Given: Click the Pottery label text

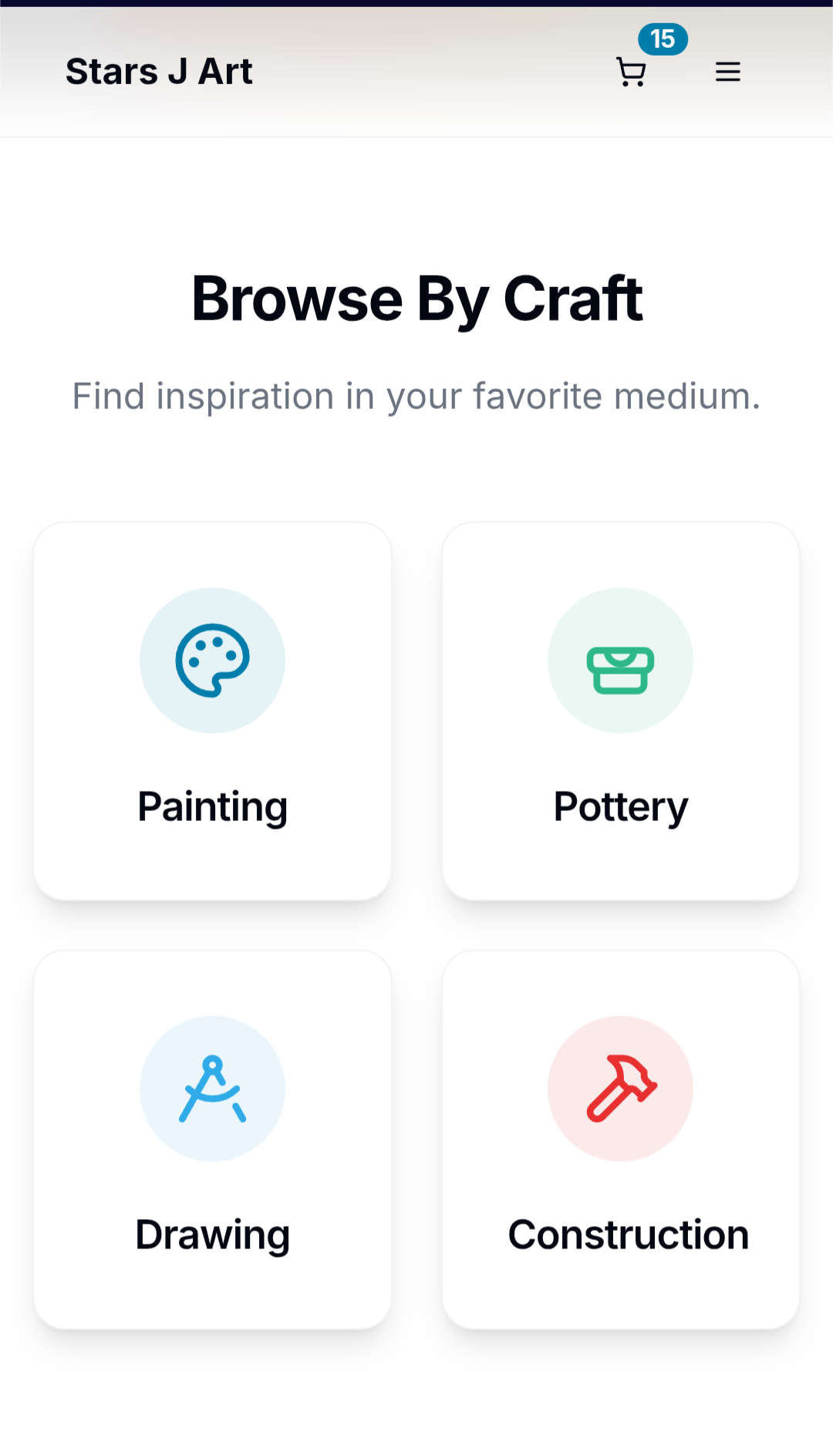Looking at the screenshot, I should point(620,806).
